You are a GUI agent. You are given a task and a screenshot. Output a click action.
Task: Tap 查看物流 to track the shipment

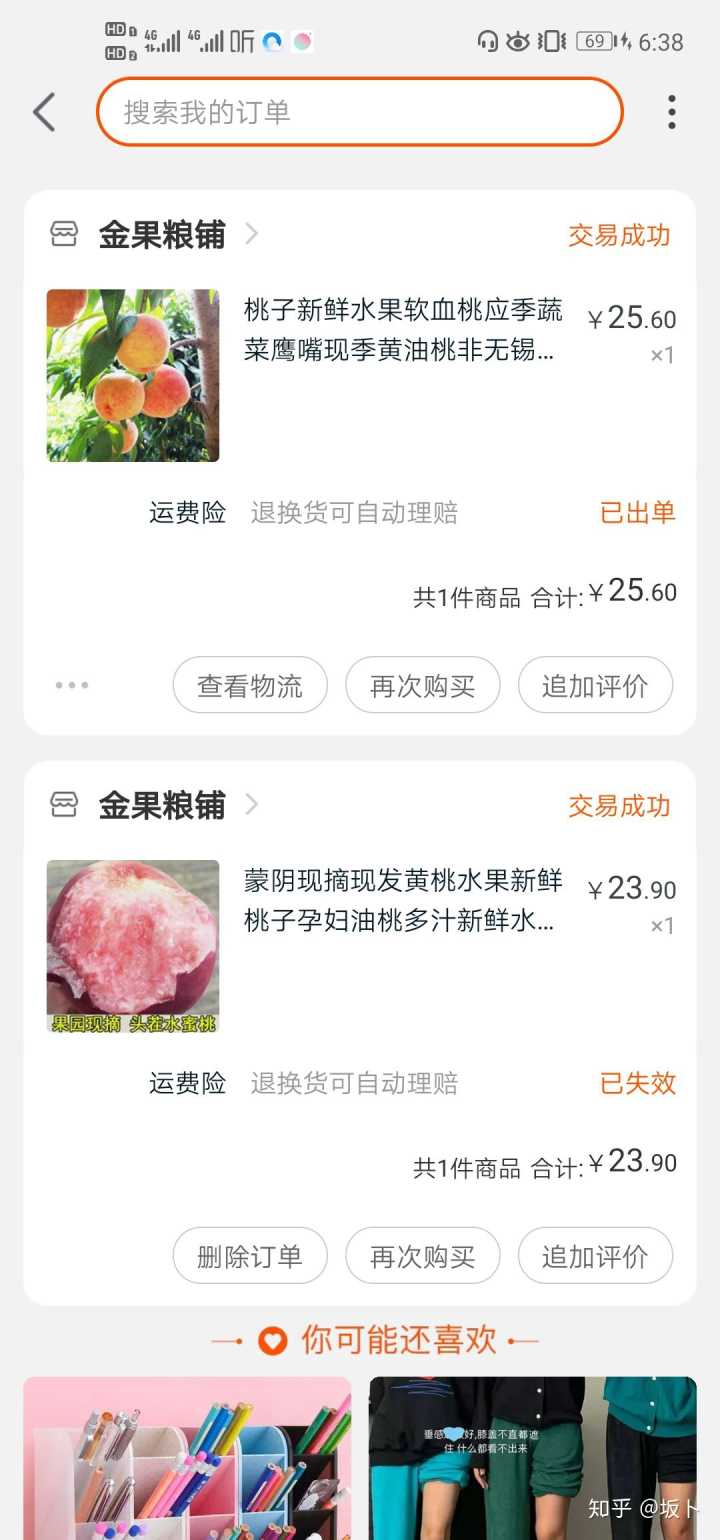click(x=250, y=685)
